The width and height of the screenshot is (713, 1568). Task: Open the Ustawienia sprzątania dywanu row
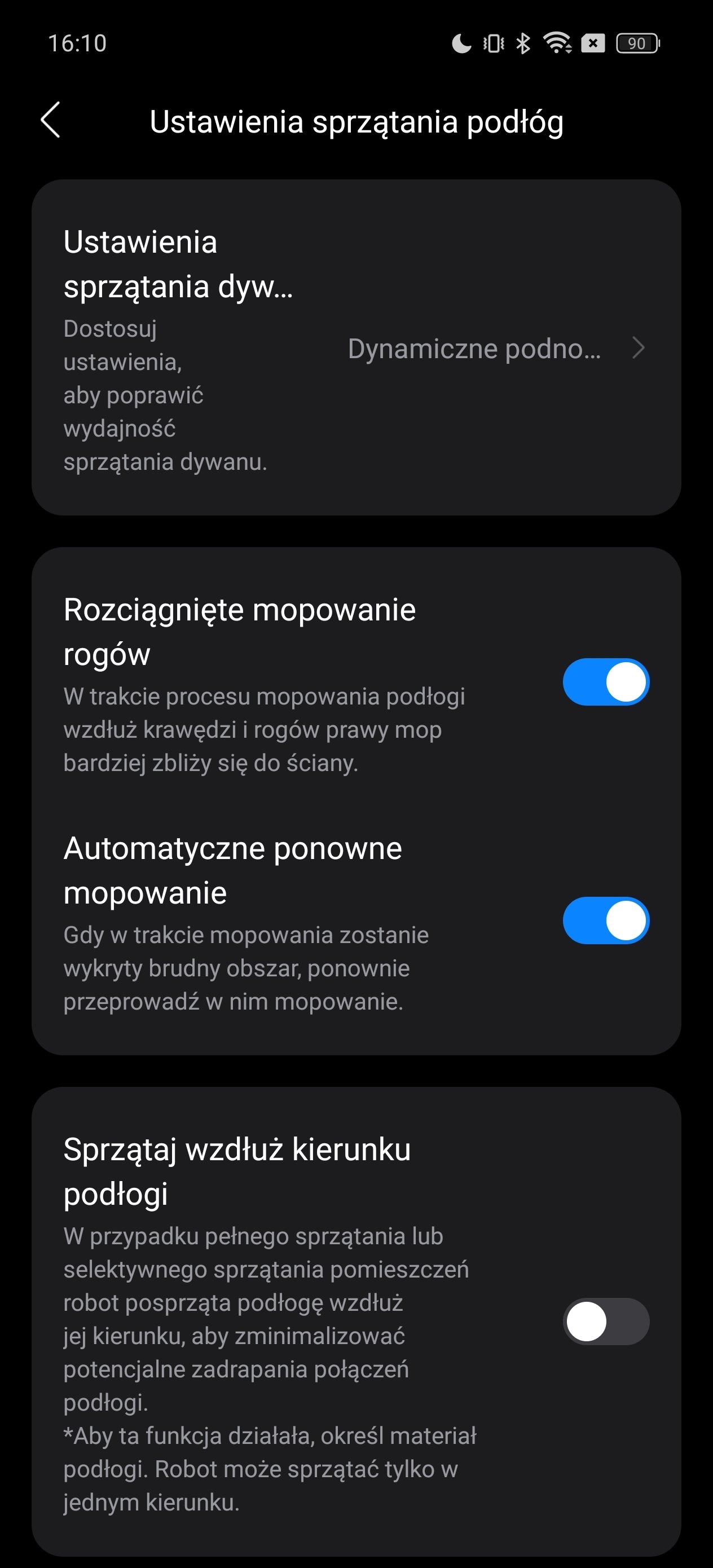[356, 347]
